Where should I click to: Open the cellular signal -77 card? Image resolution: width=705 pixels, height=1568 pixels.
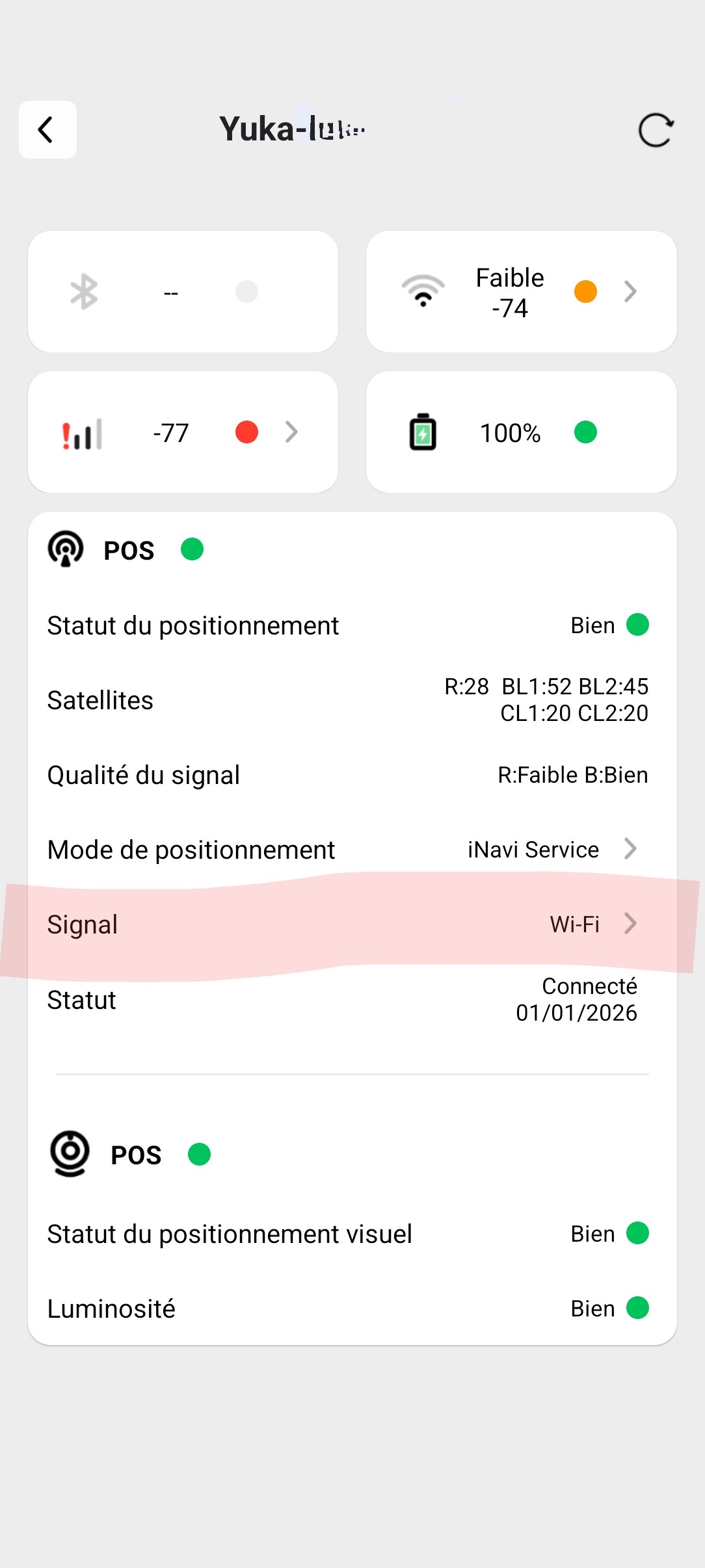click(x=183, y=432)
